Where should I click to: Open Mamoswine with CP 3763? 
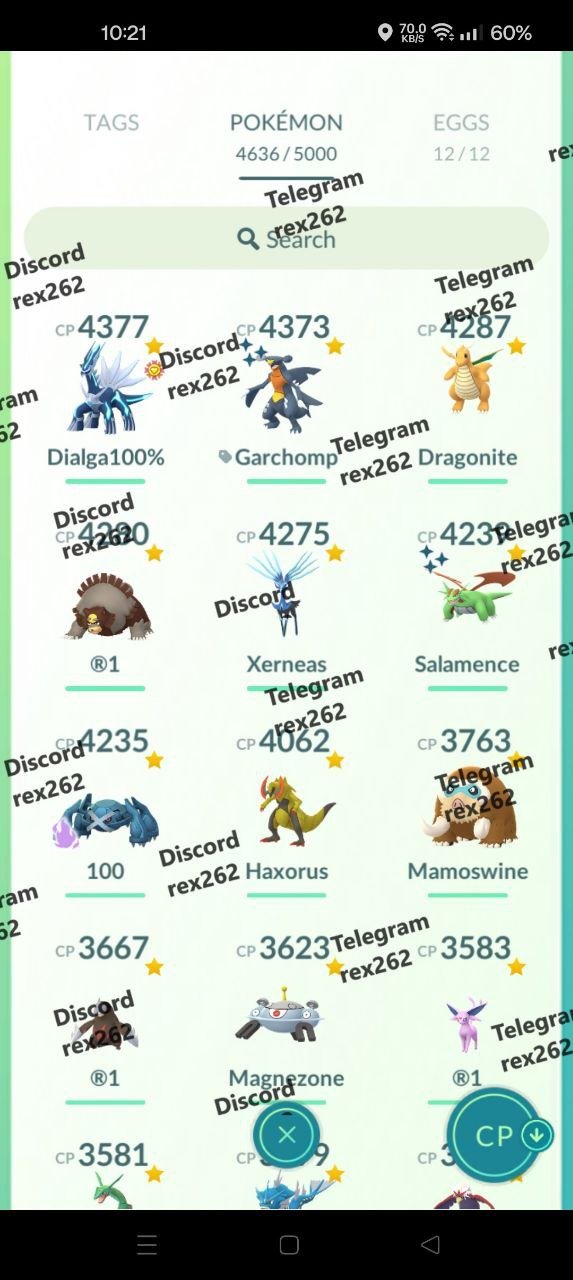click(x=467, y=811)
